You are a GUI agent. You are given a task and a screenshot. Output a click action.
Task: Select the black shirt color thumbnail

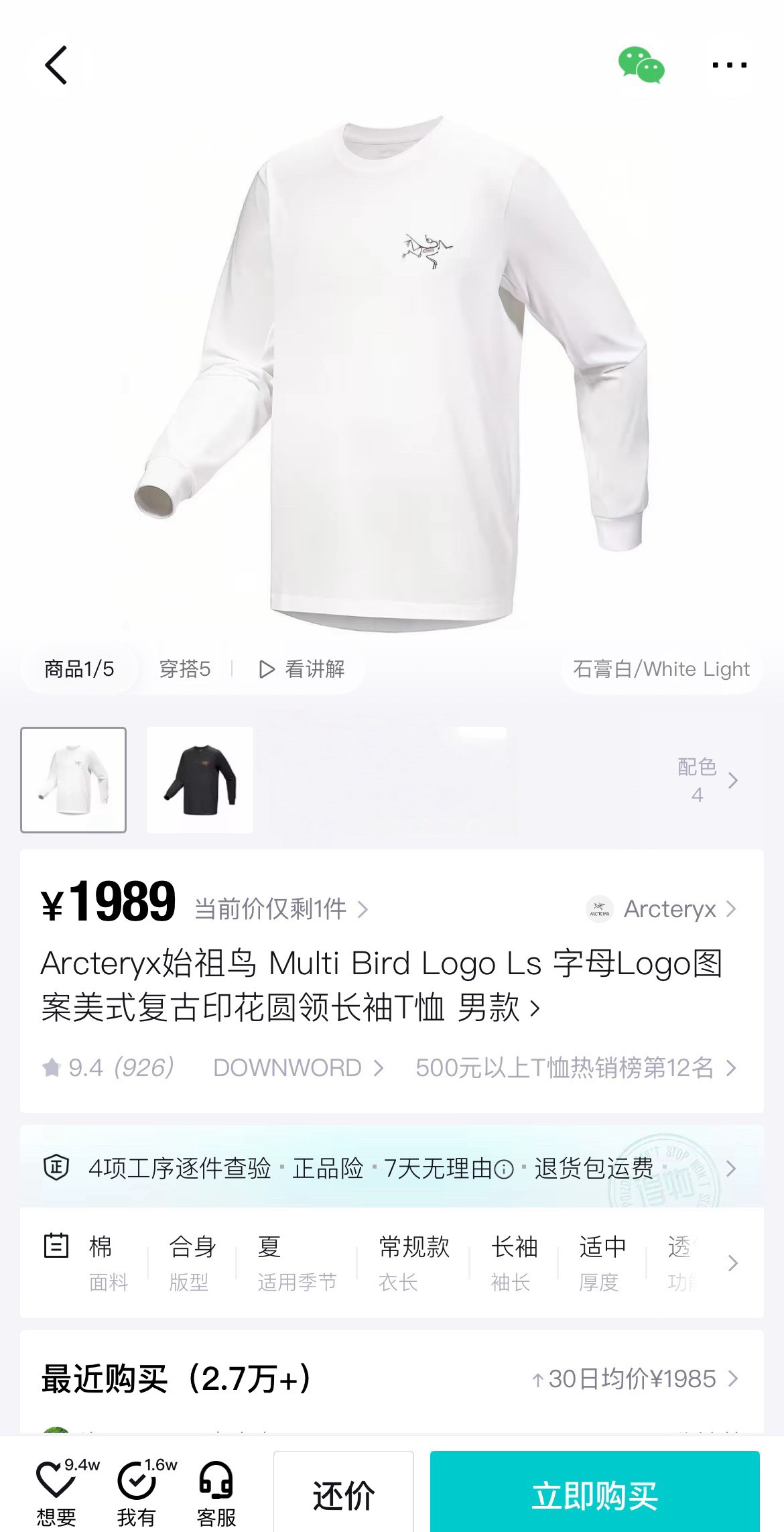coord(200,780)
